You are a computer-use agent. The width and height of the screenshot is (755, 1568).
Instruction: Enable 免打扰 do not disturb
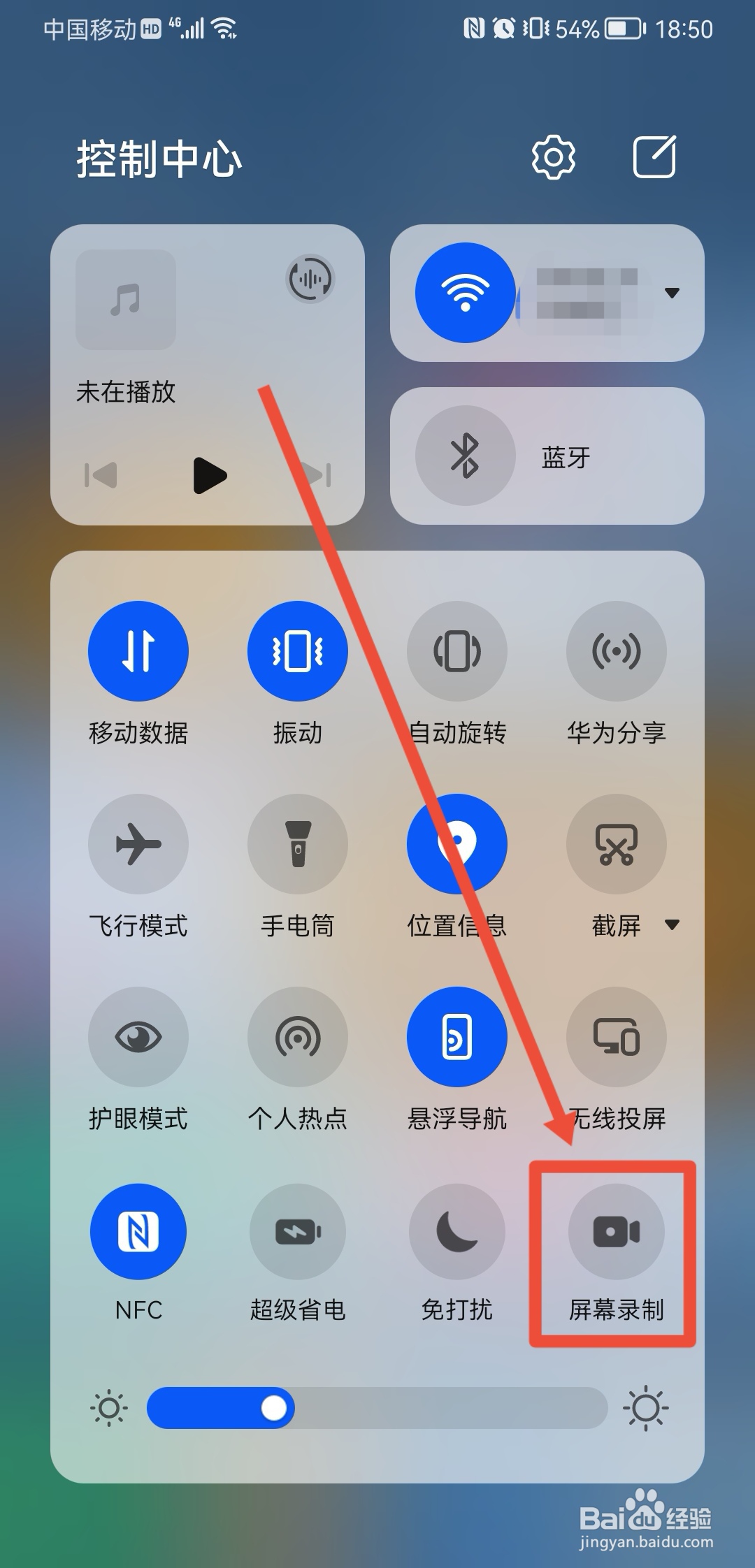(x=456, y=1232)
